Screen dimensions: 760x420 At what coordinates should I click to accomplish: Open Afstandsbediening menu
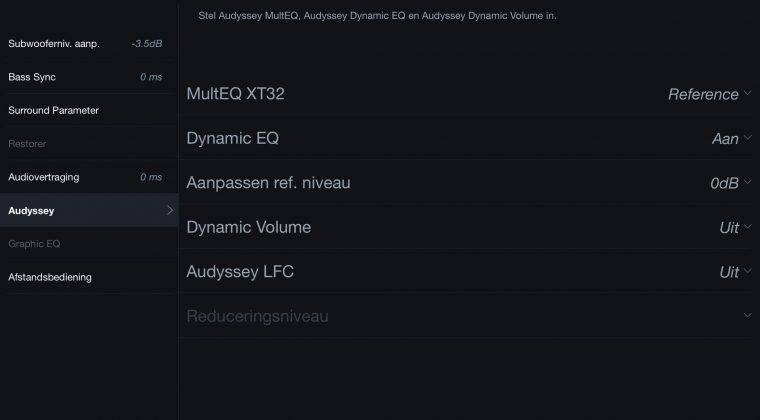[88, 277]
